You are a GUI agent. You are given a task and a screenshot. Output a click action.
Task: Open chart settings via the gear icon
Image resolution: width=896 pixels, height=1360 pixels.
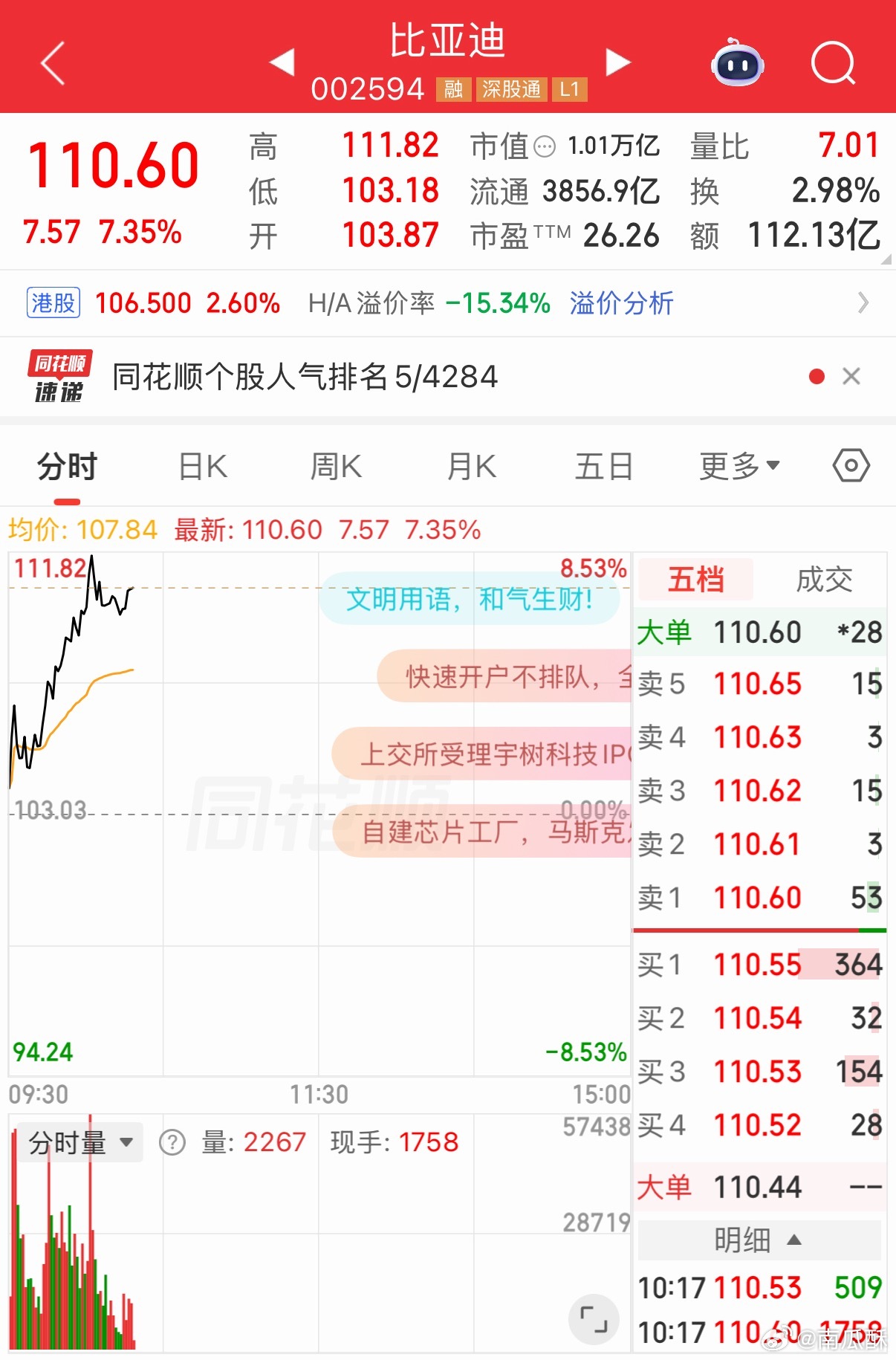tap(850, 465)
